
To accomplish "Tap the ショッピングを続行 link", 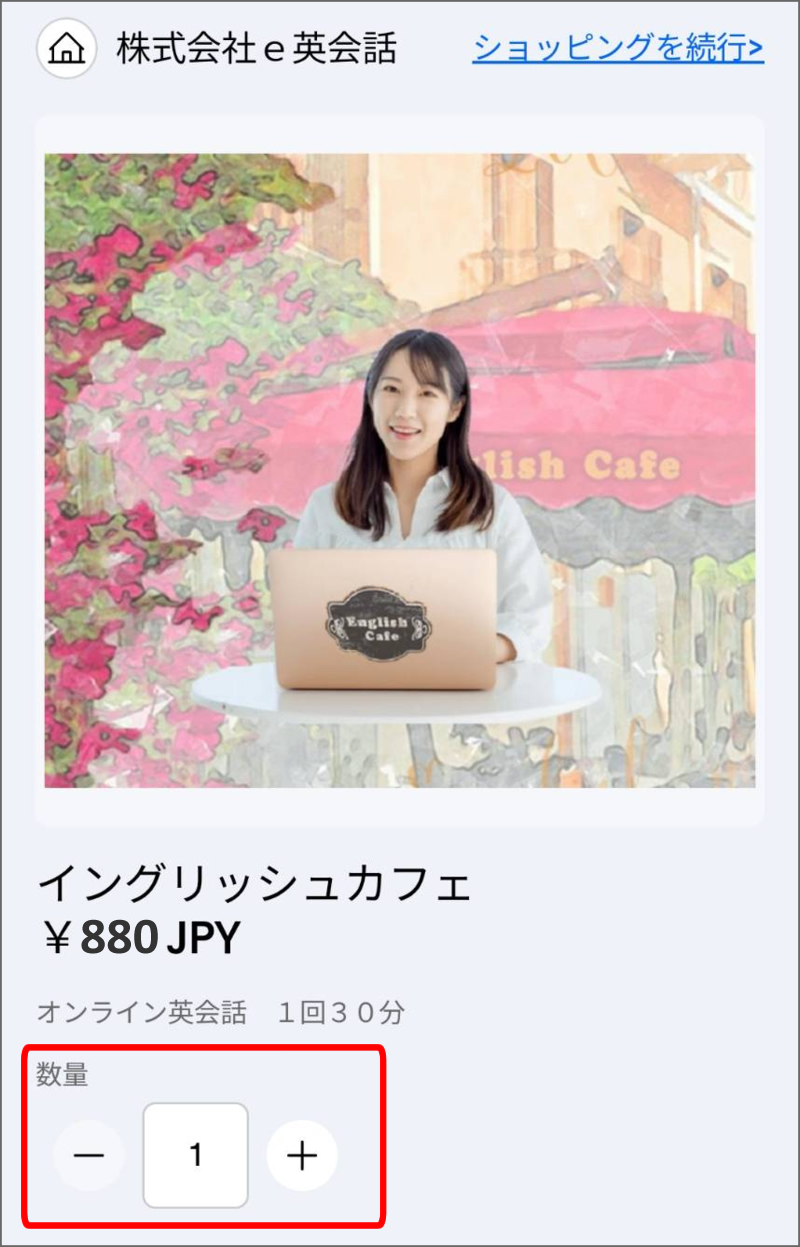I will point(618,47).
